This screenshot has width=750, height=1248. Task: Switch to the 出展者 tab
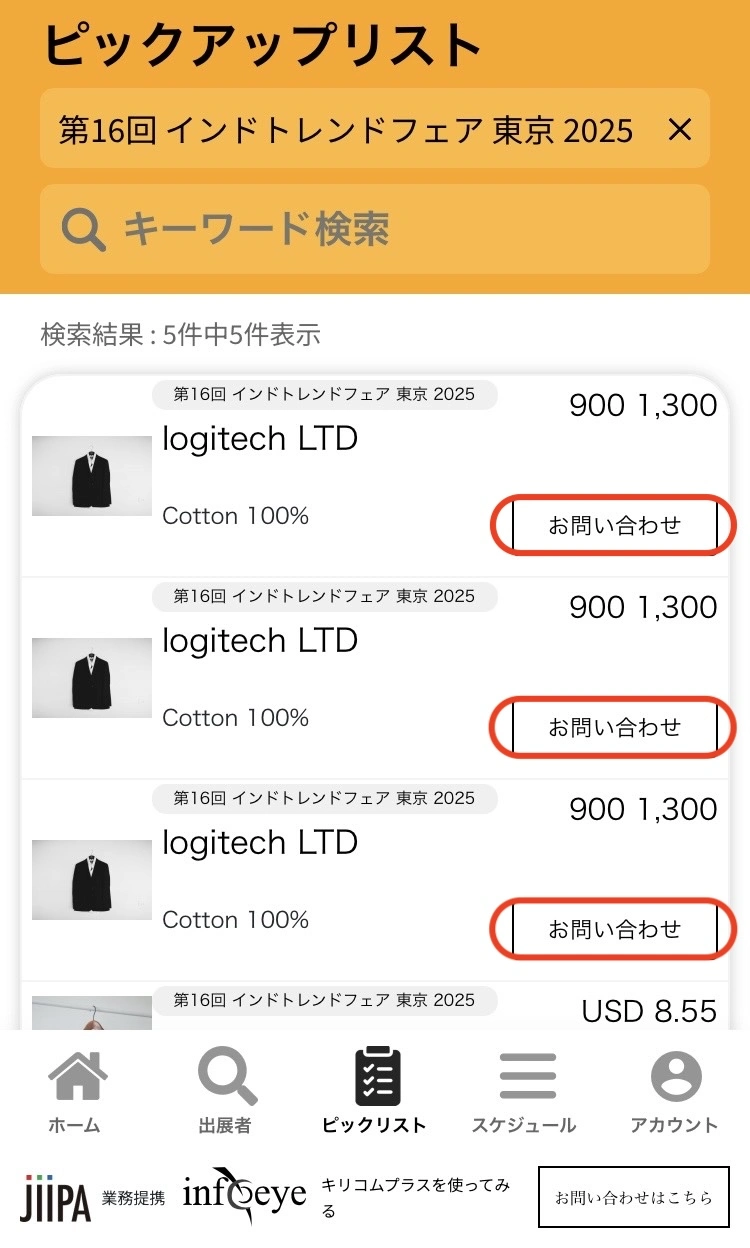(x=225, y=1090)
